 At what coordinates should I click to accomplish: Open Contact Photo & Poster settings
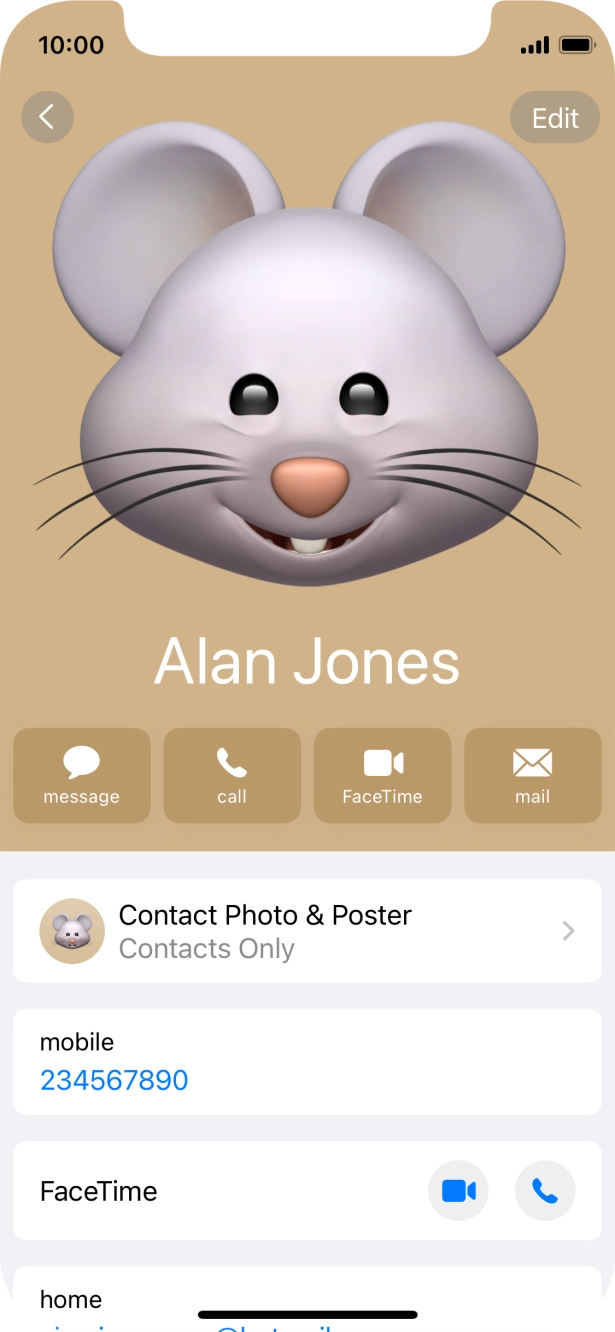[307, 931]
